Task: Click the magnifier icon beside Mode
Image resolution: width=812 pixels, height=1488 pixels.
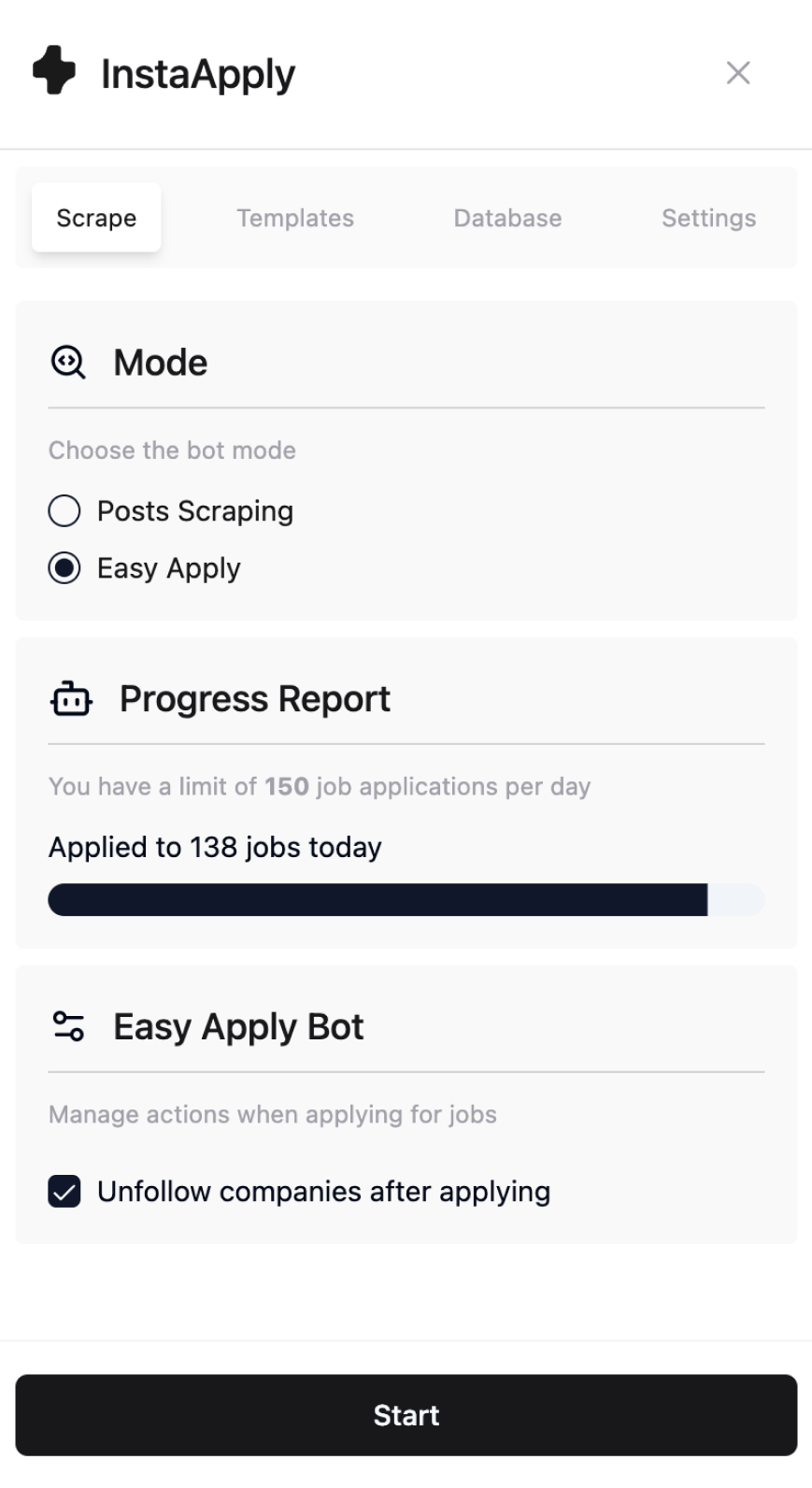Action: point(67,362)
